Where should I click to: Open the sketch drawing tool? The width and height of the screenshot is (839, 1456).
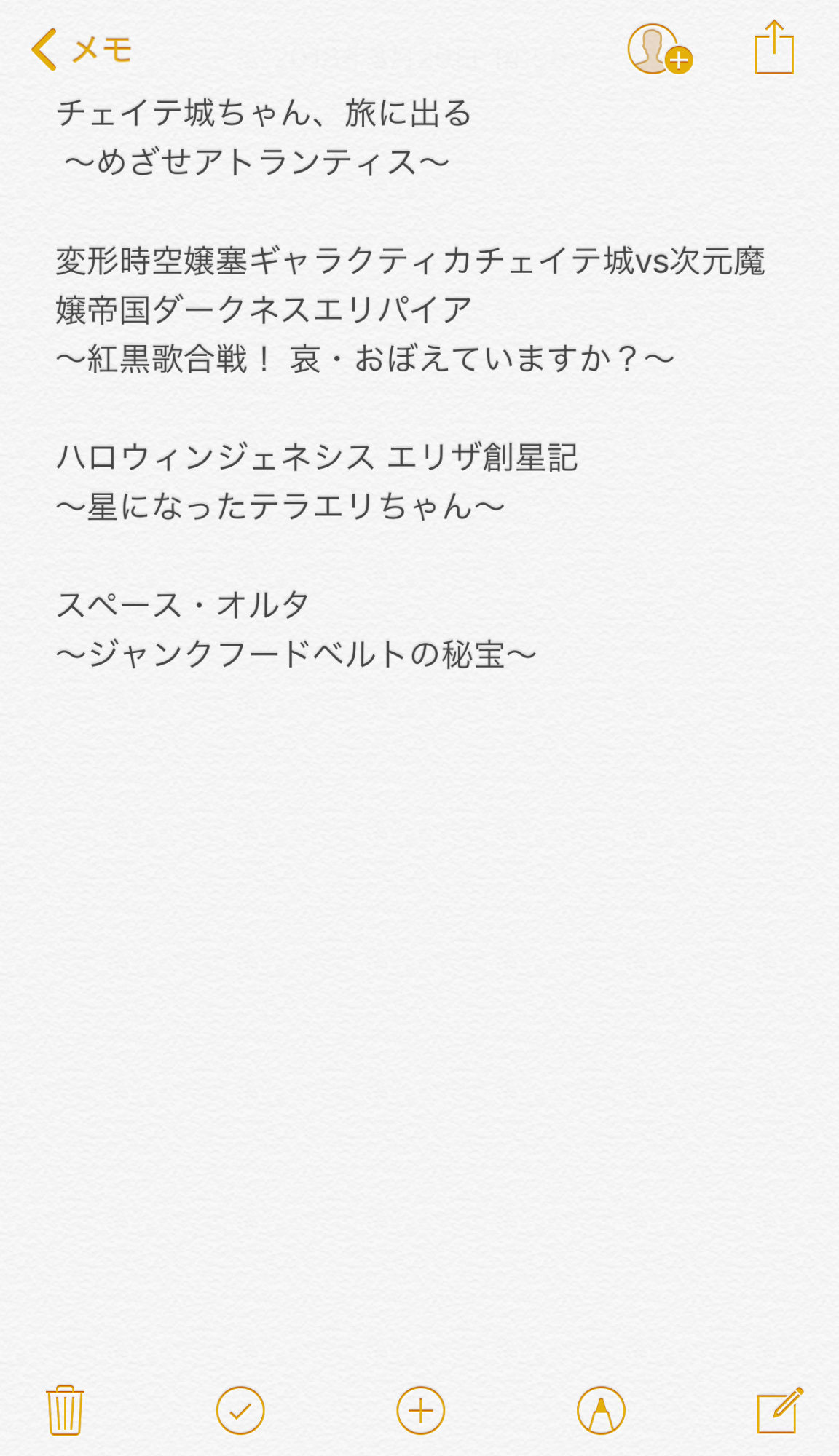pos(601,1410)
